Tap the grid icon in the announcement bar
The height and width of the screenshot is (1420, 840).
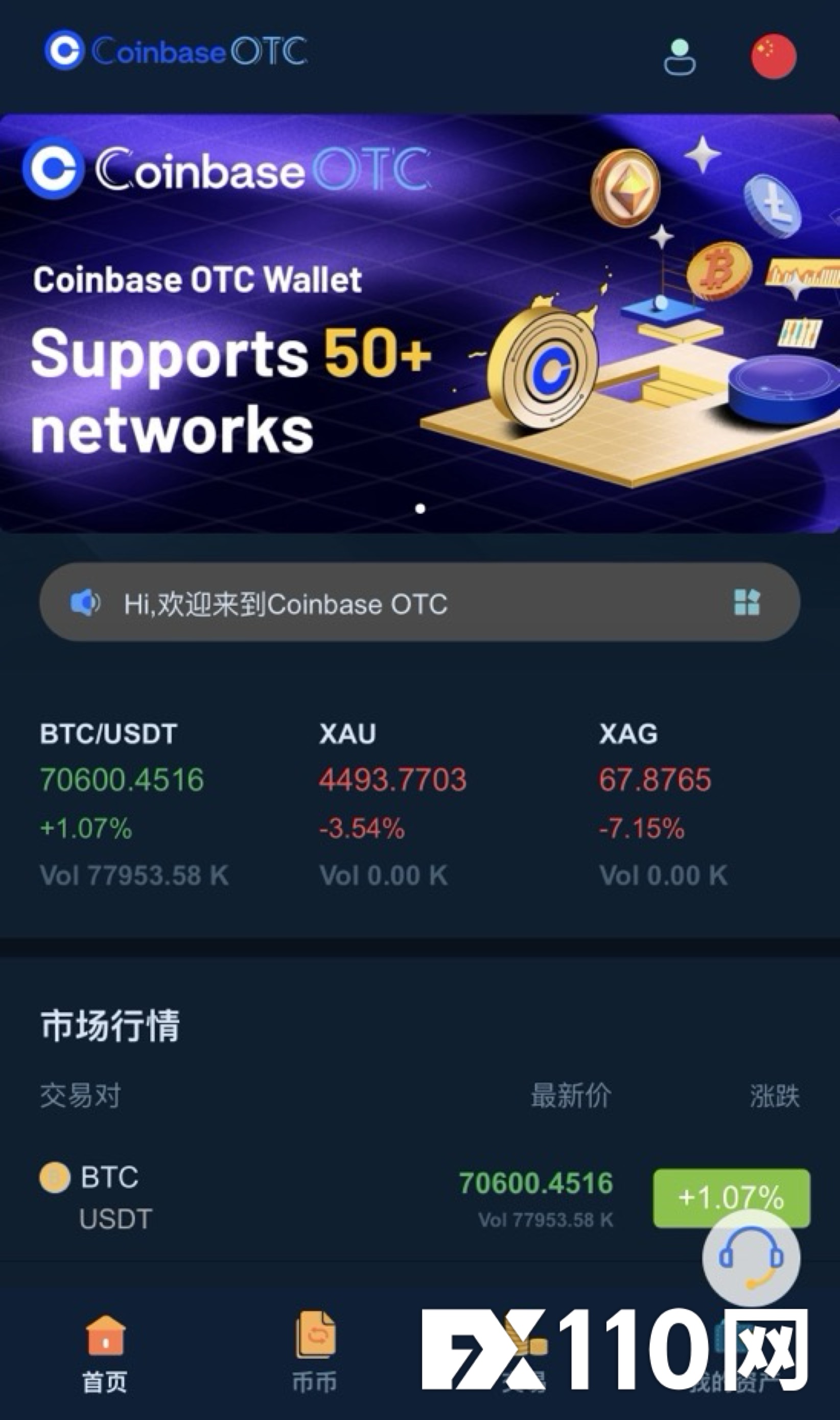point(746,602)
